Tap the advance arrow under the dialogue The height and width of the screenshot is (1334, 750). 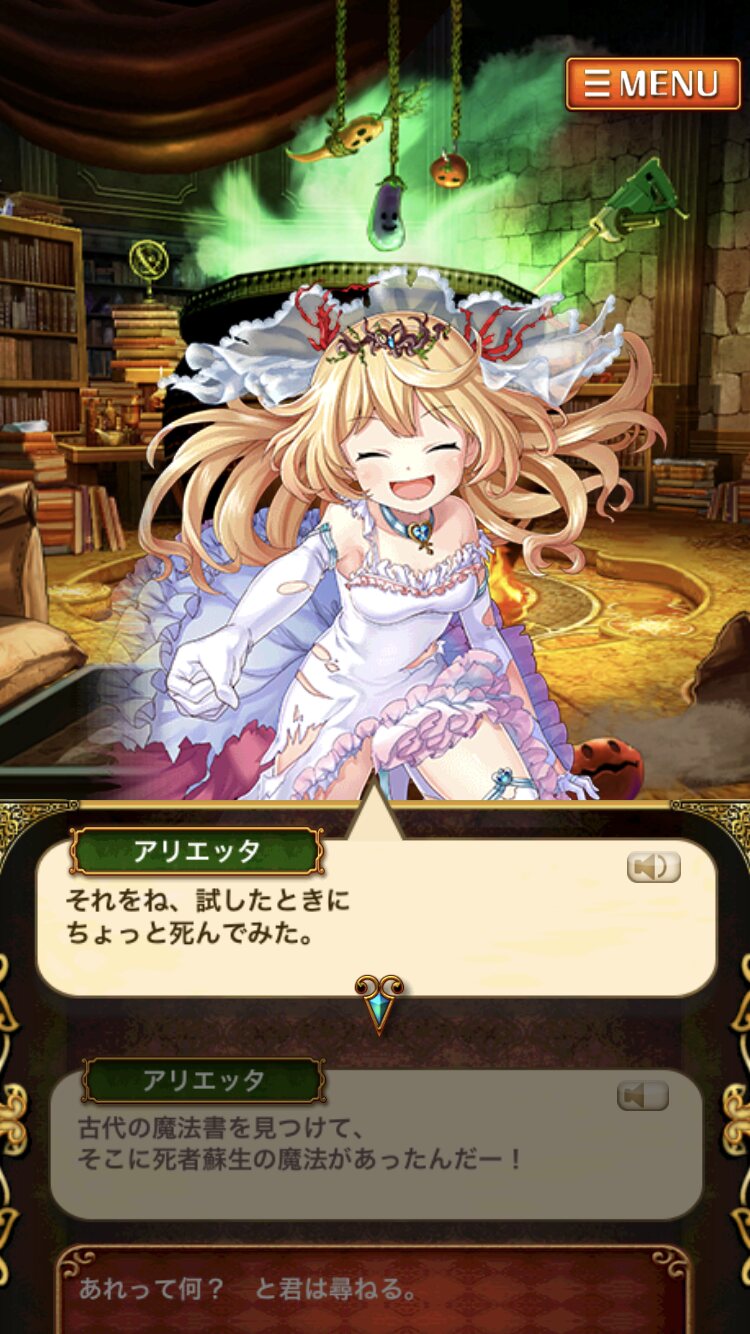379,1003
